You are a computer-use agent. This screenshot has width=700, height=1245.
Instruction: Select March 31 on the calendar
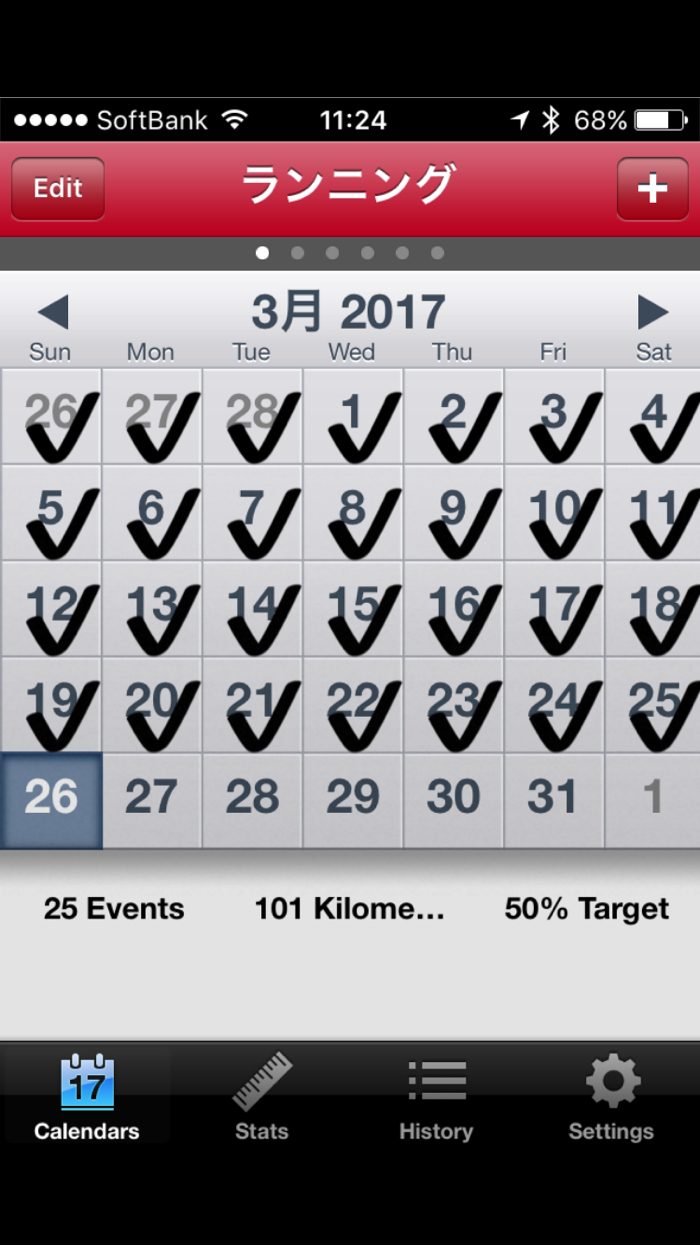(553, 800)
